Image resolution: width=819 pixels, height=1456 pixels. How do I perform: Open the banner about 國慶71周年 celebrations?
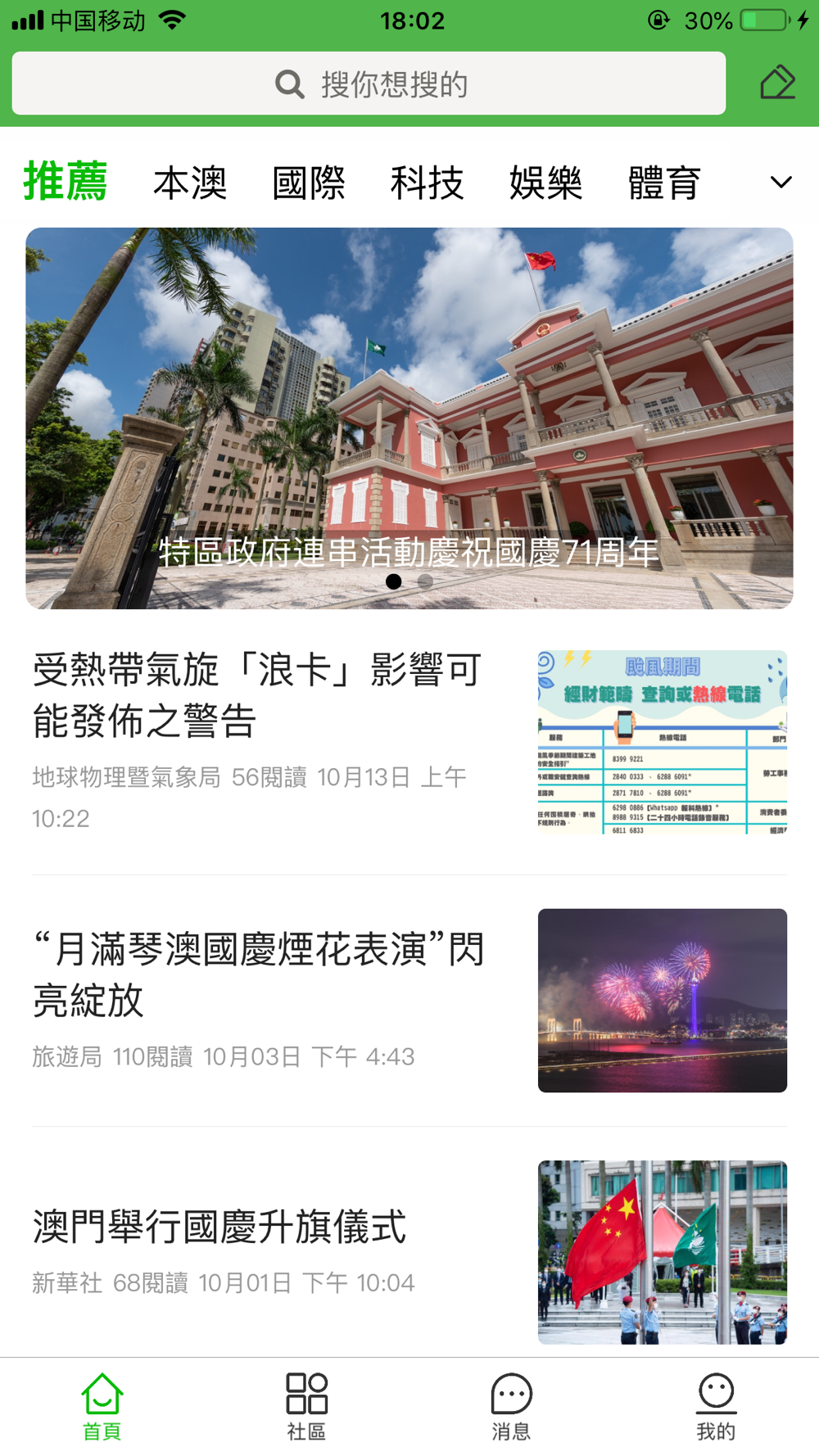coord(409,418)
